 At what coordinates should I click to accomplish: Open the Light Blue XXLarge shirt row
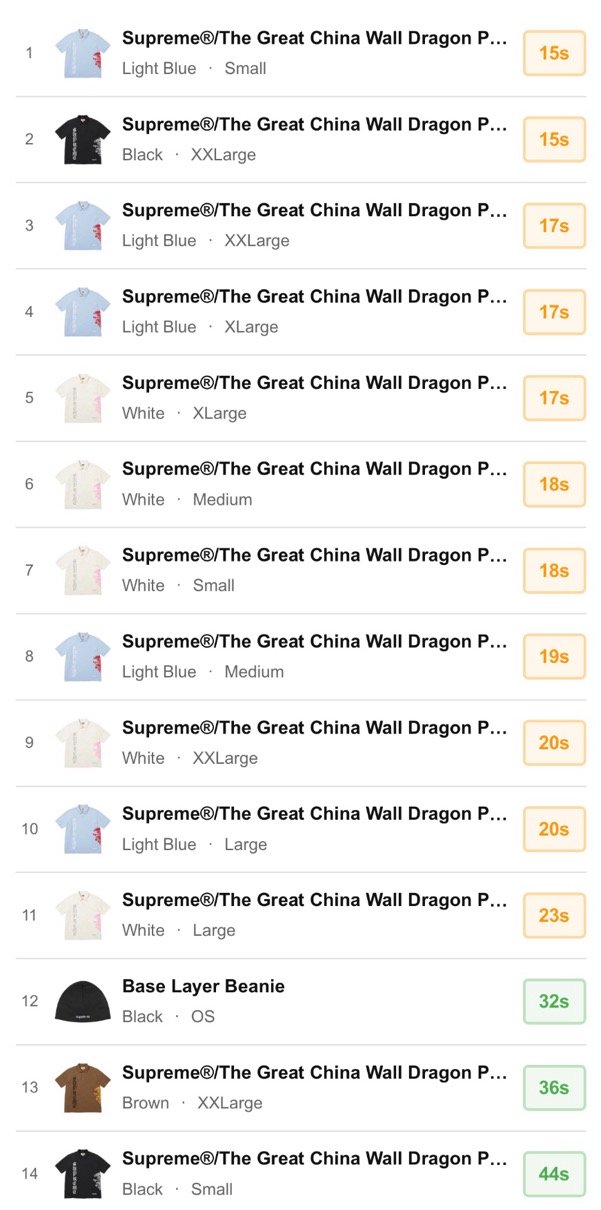(314, 211)
